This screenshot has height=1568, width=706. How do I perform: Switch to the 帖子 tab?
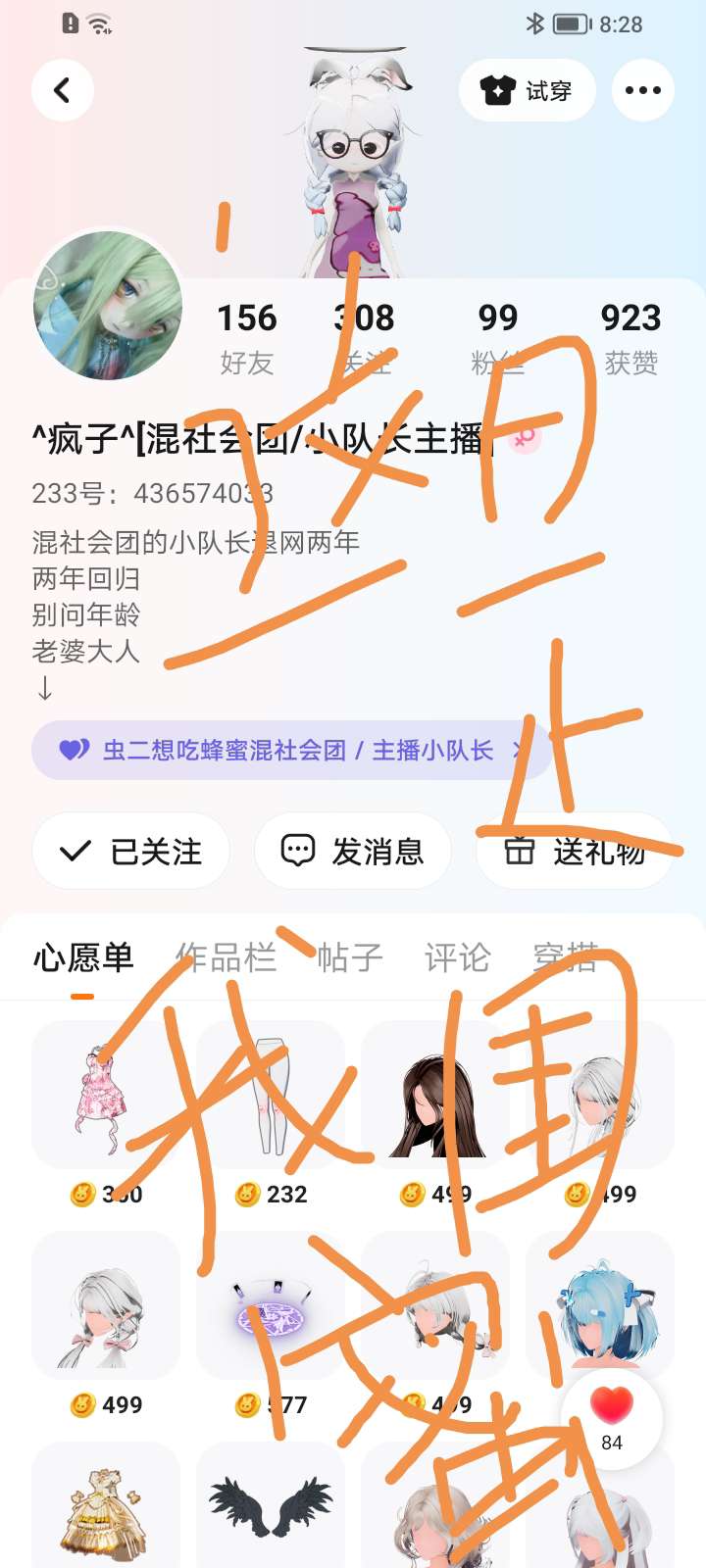coord(349,957)
